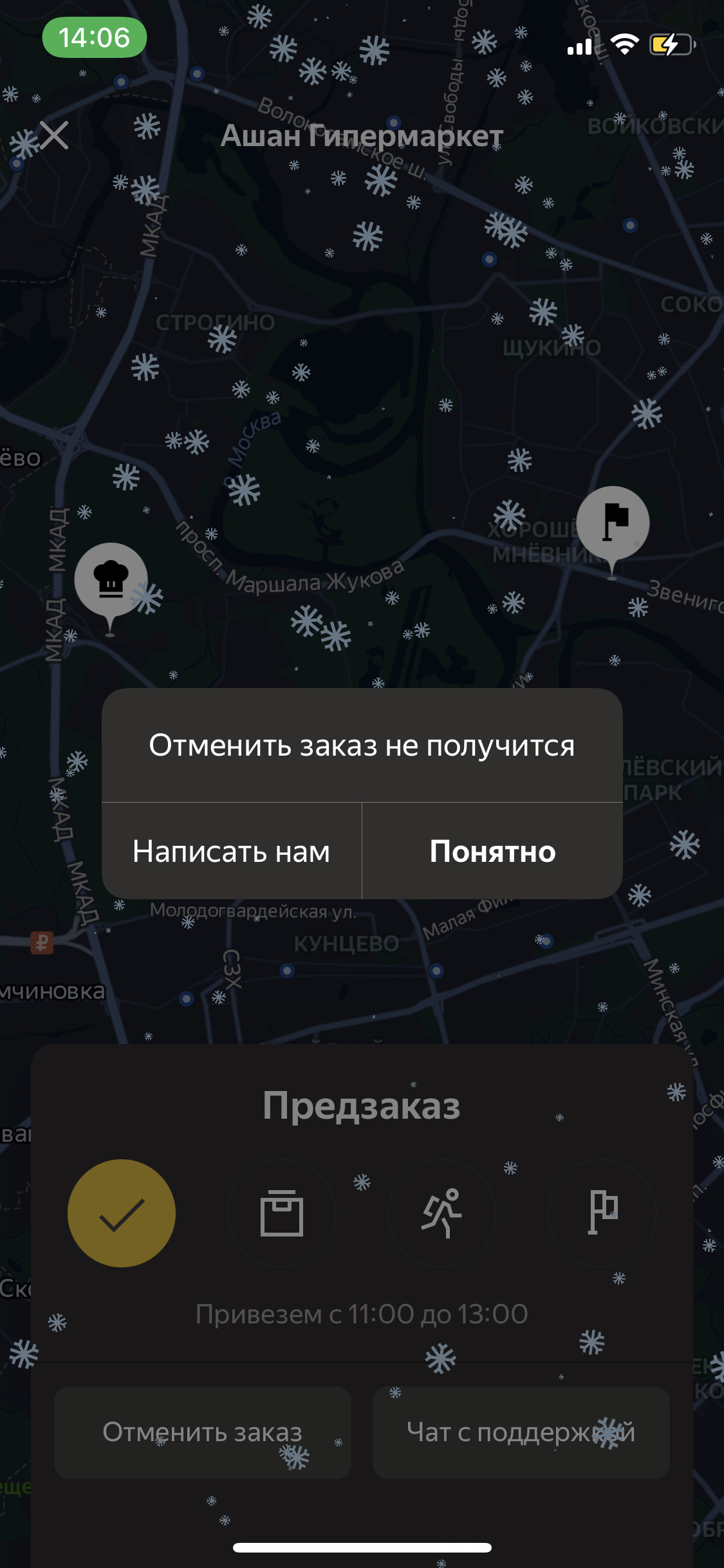
Task: Tap "Написать нам" in the dialog
Action: pos(232,852)
